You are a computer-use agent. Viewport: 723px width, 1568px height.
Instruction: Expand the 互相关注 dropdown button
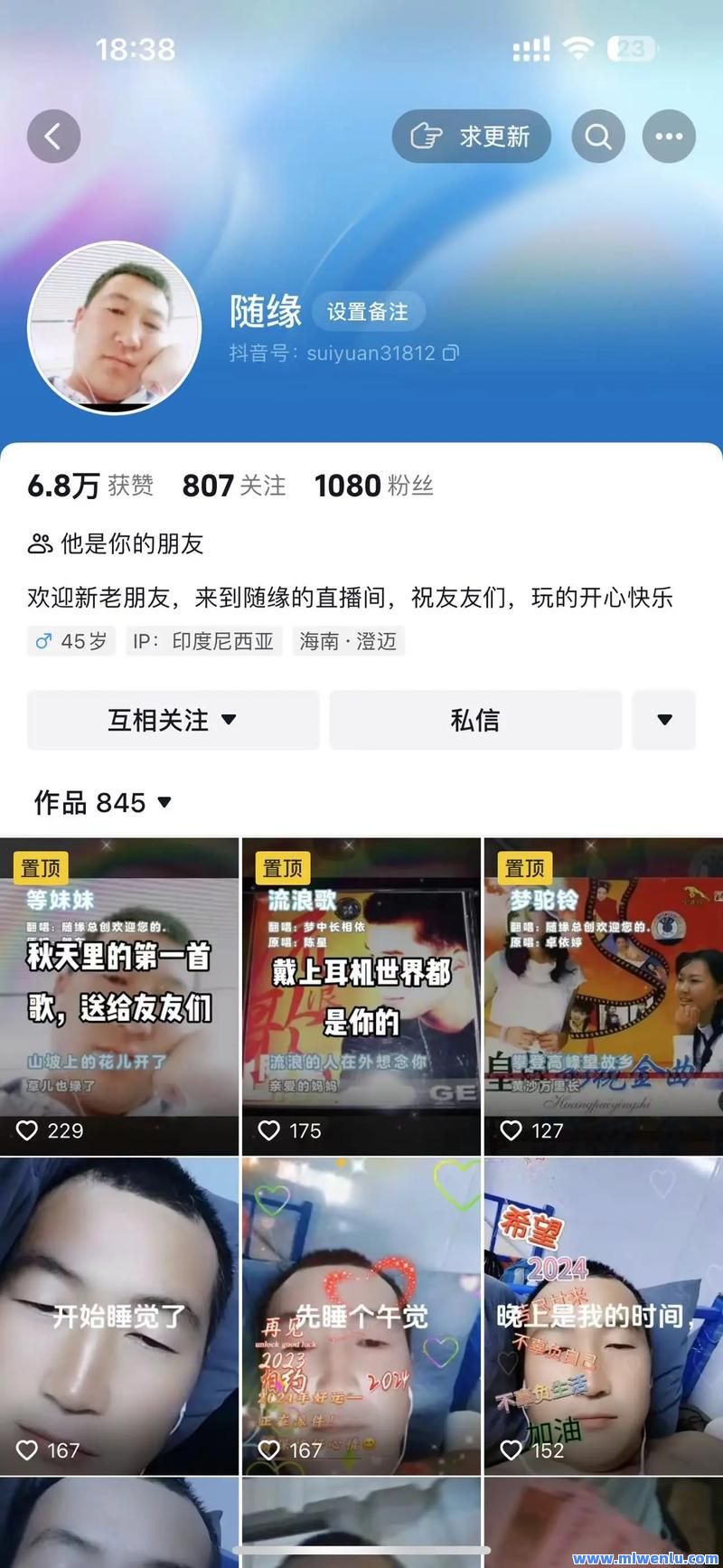(173, 720)
